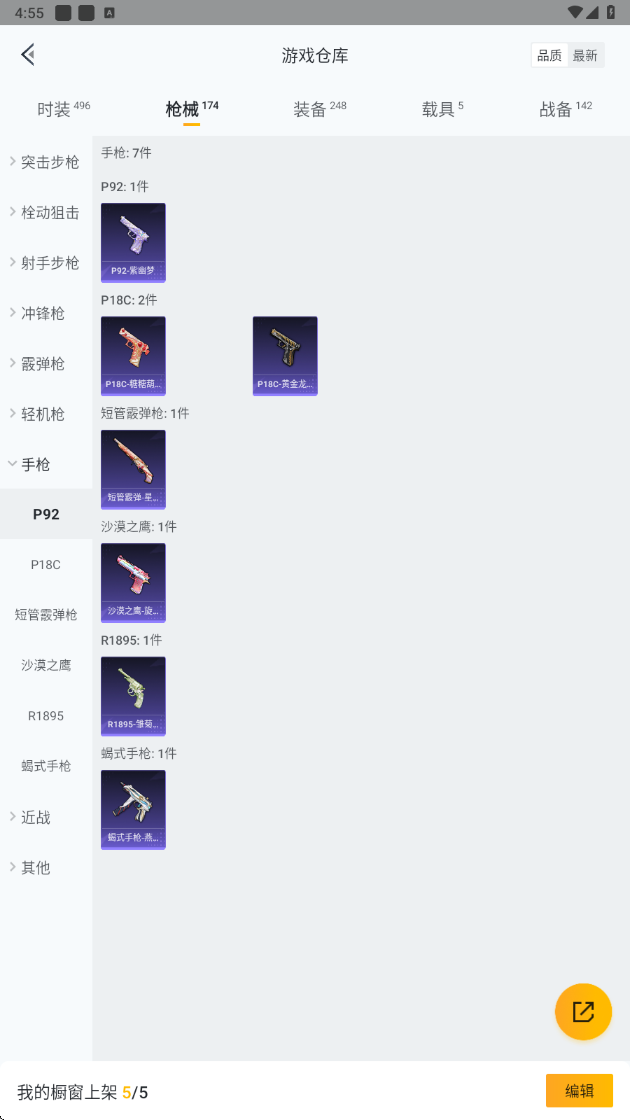Expand the 冲锋枪 category

pyautogui.click(x=45, y=313)
